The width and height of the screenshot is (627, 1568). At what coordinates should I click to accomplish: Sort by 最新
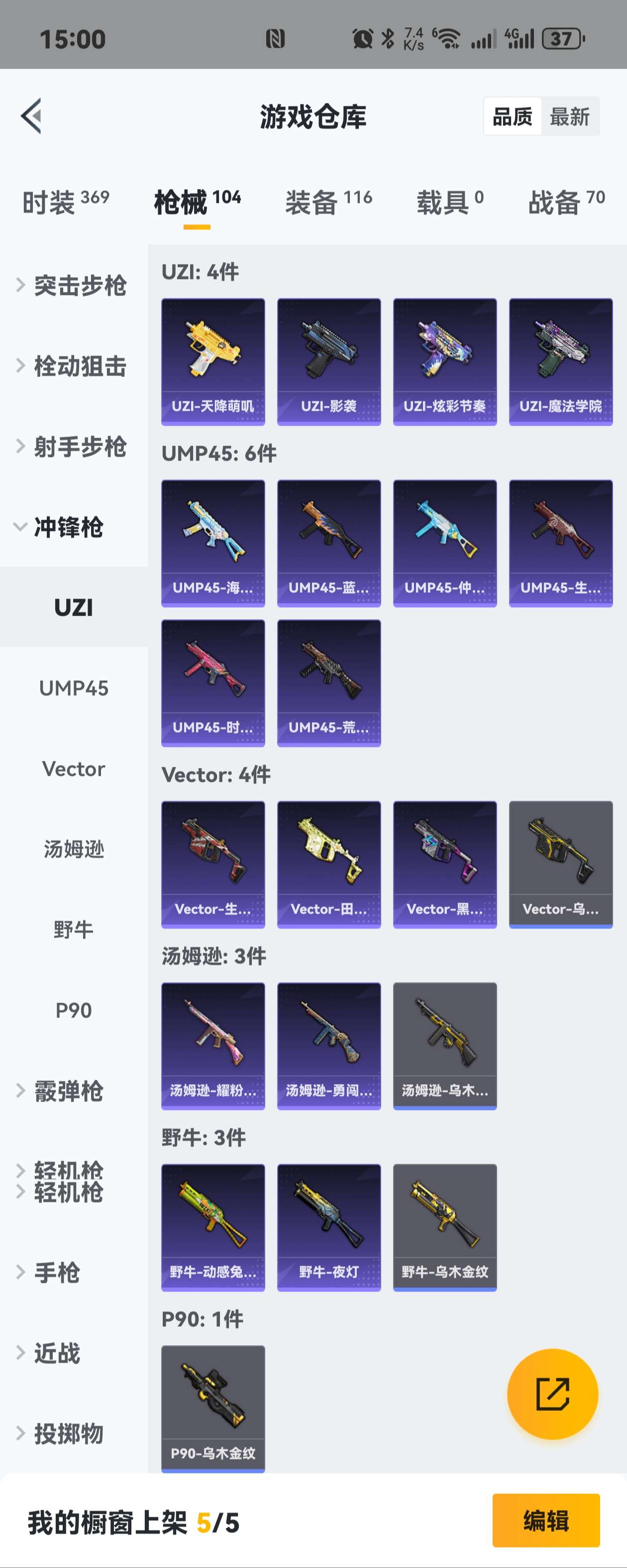tap(569, 116)
